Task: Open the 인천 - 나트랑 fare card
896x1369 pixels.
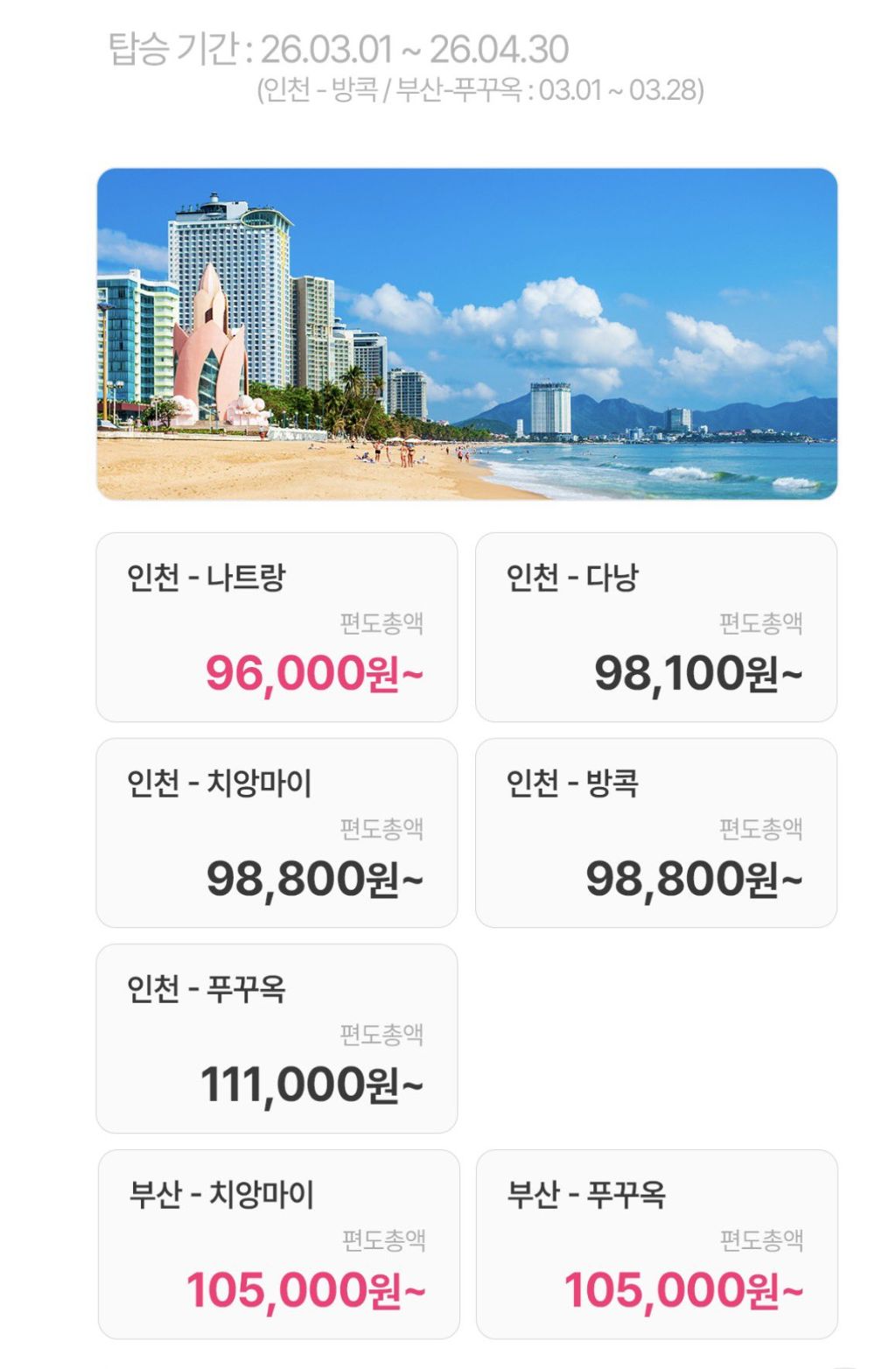Action: pyautogui.click(x=276, y=627)
